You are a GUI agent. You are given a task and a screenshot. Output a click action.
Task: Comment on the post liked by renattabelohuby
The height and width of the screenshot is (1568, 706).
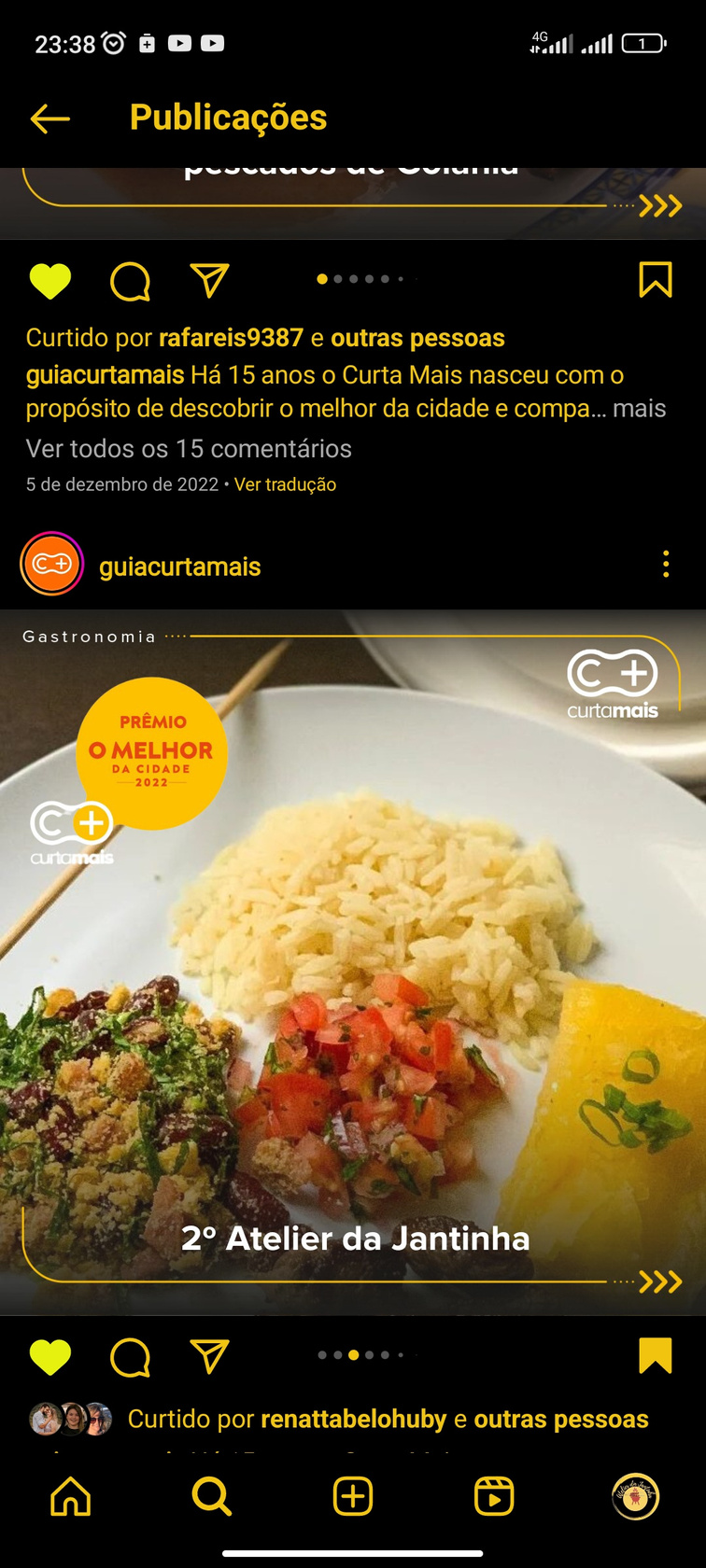[x=130, y=1356]
